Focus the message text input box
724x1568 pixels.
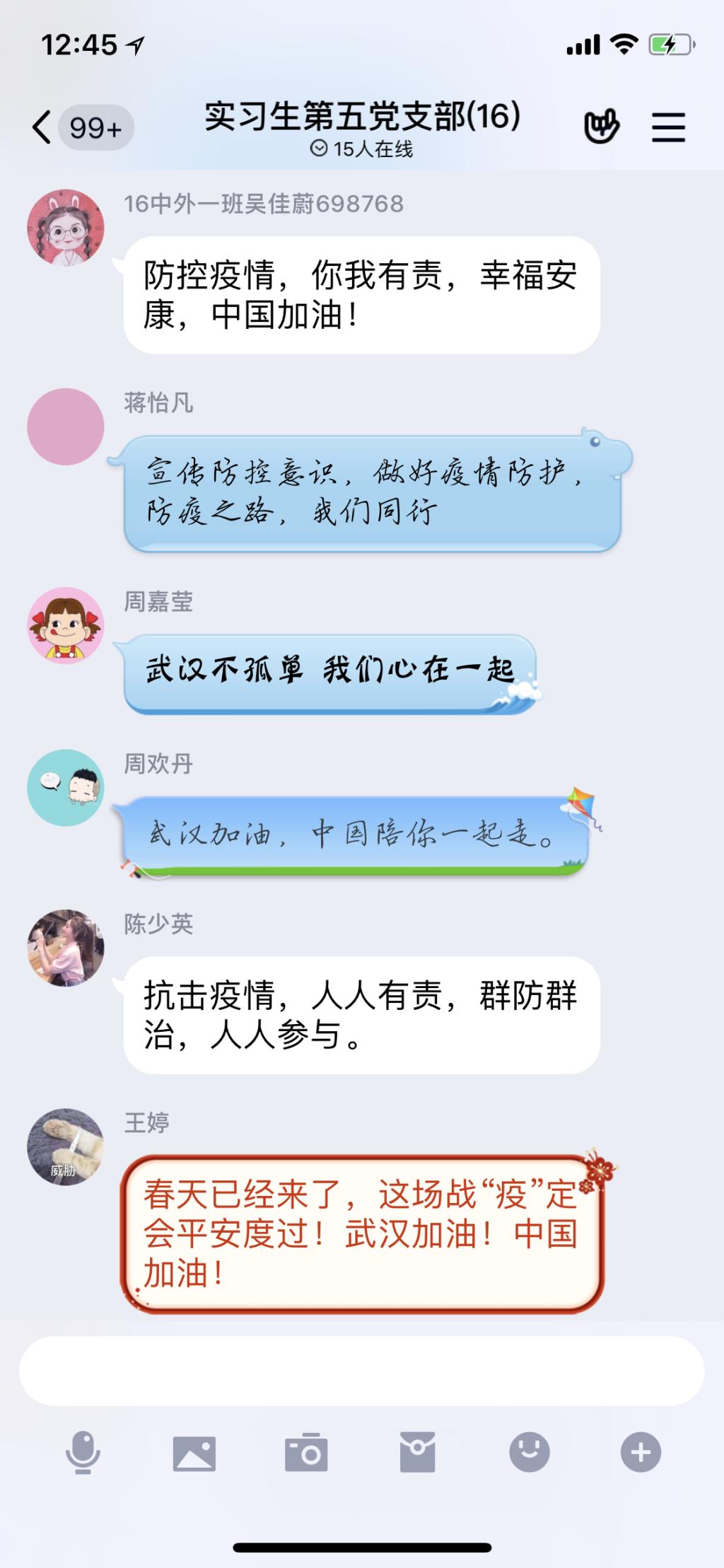(361, 1371)
